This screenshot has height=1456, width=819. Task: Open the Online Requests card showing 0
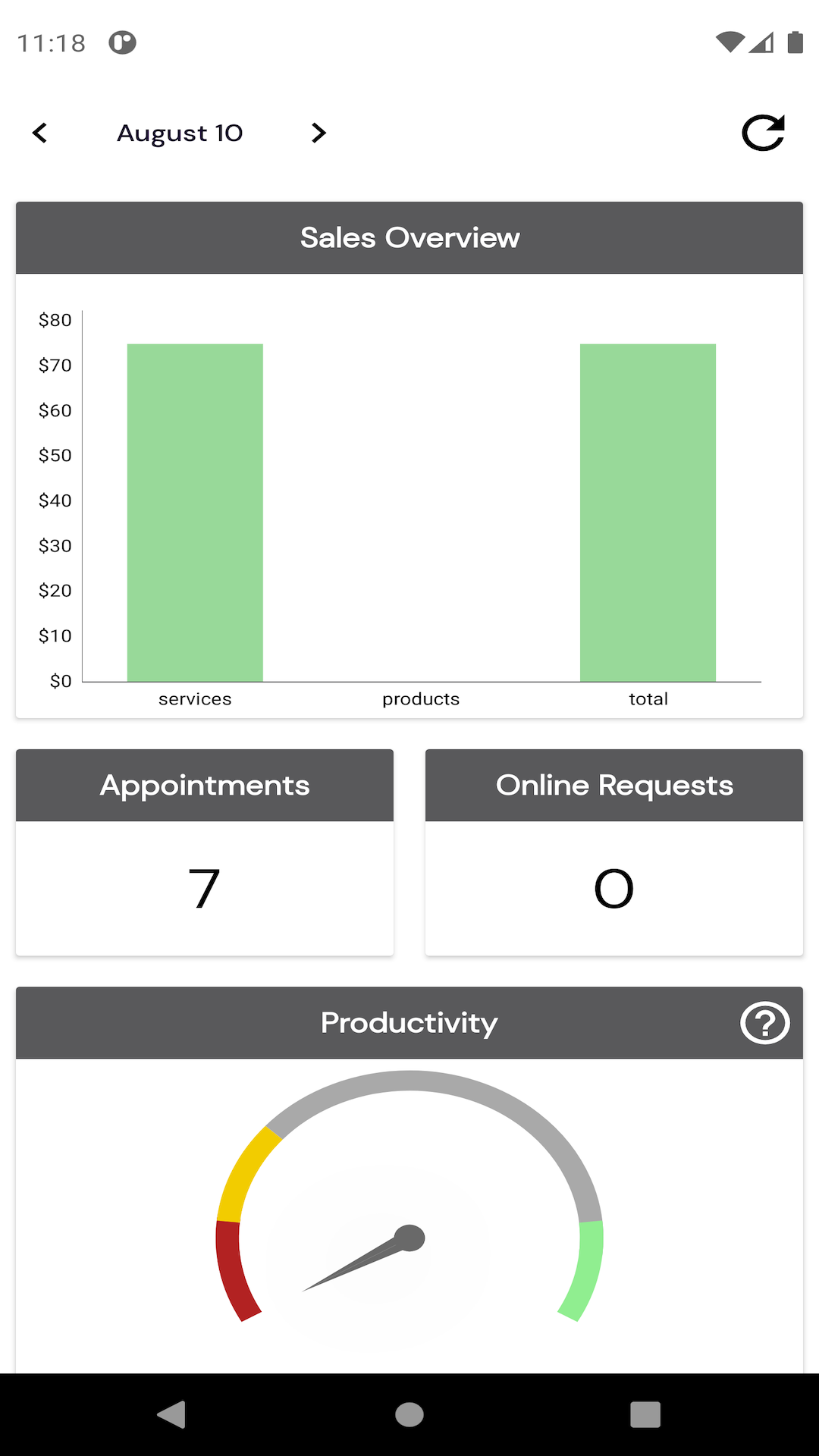click(613, 887)
